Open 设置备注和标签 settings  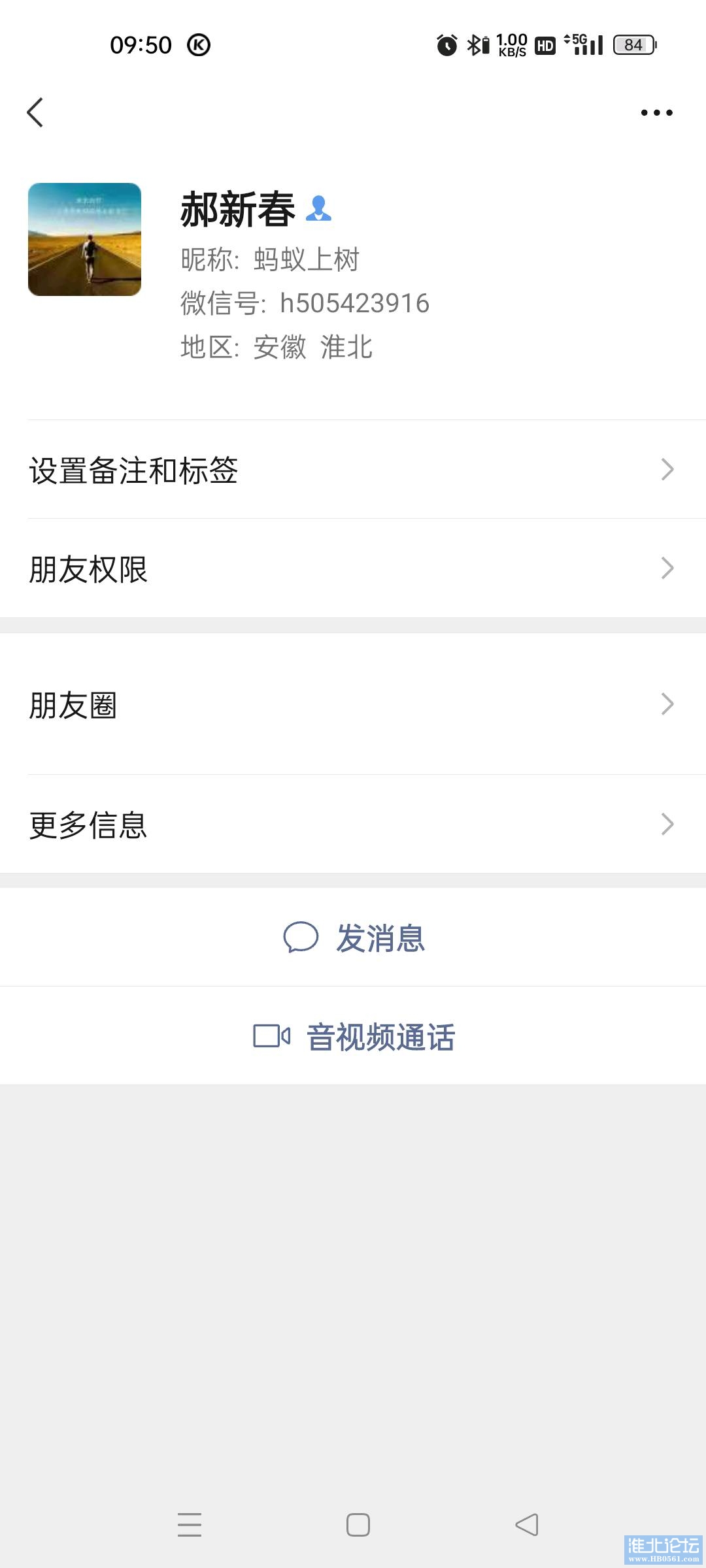point(353,470)
